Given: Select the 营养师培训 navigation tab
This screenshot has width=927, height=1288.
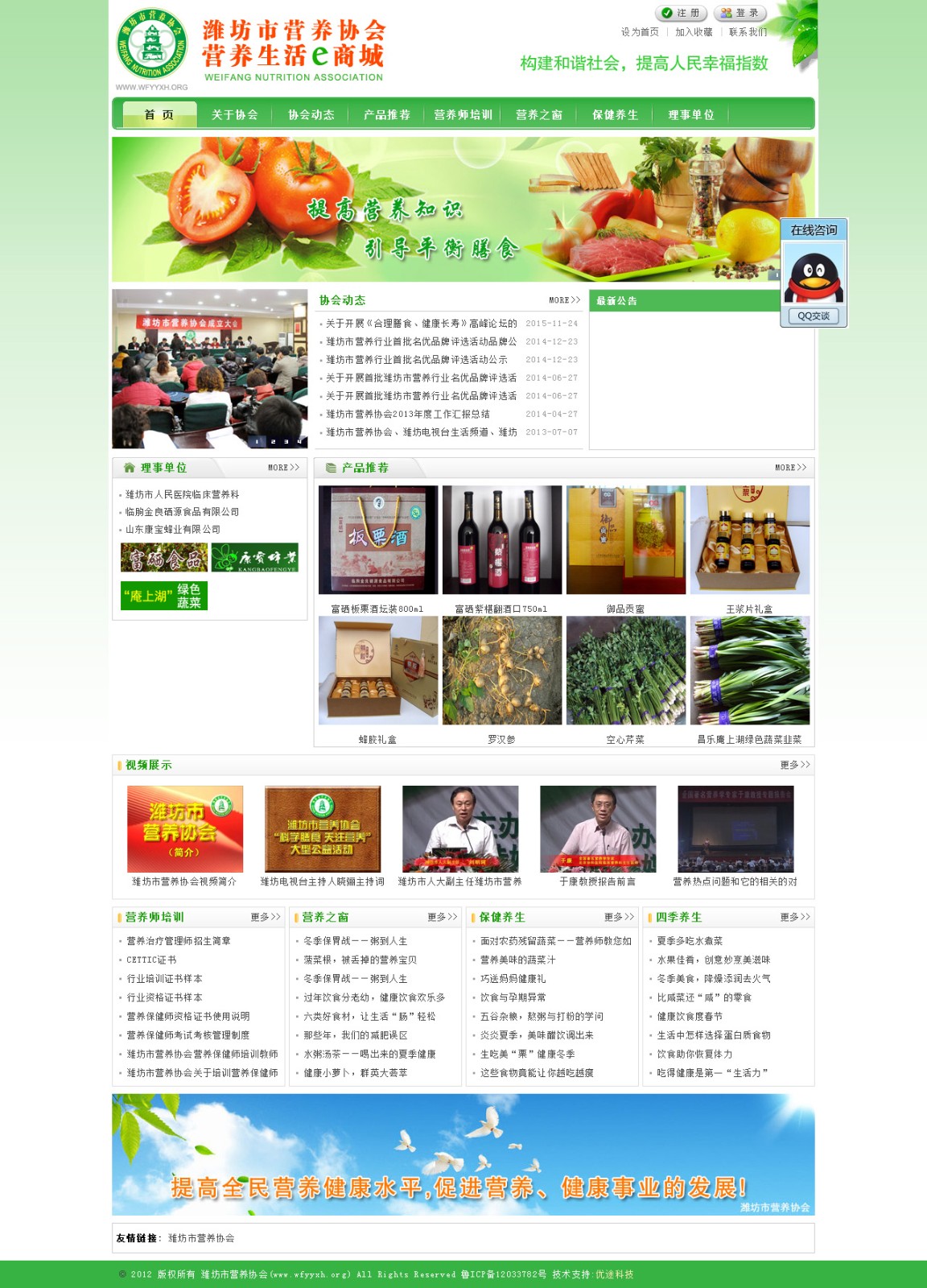Looking at the screenshot, I should [x=463, y=115].
